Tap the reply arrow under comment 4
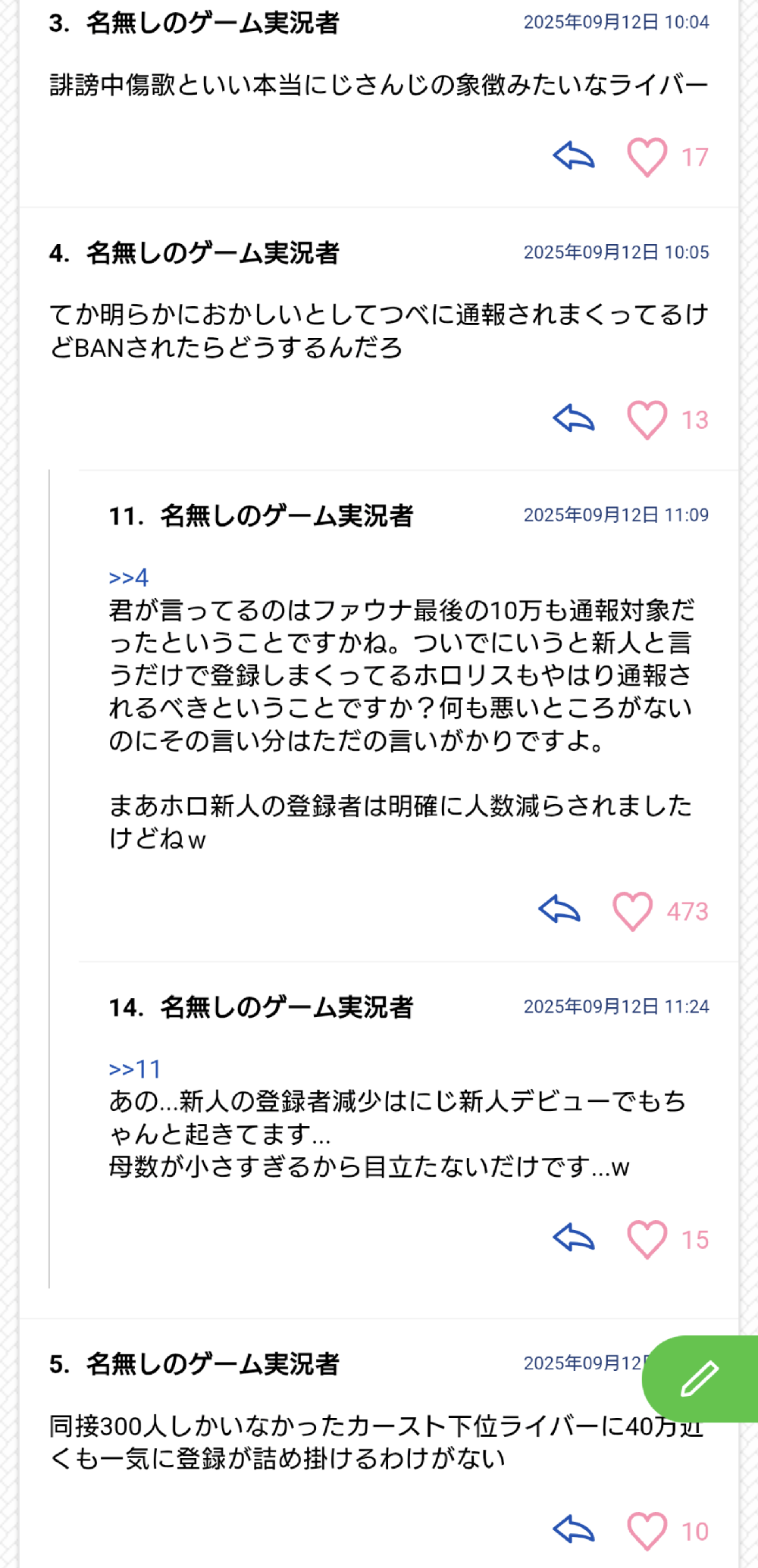This screenshot has height=1568, width=758. point(574,418)
